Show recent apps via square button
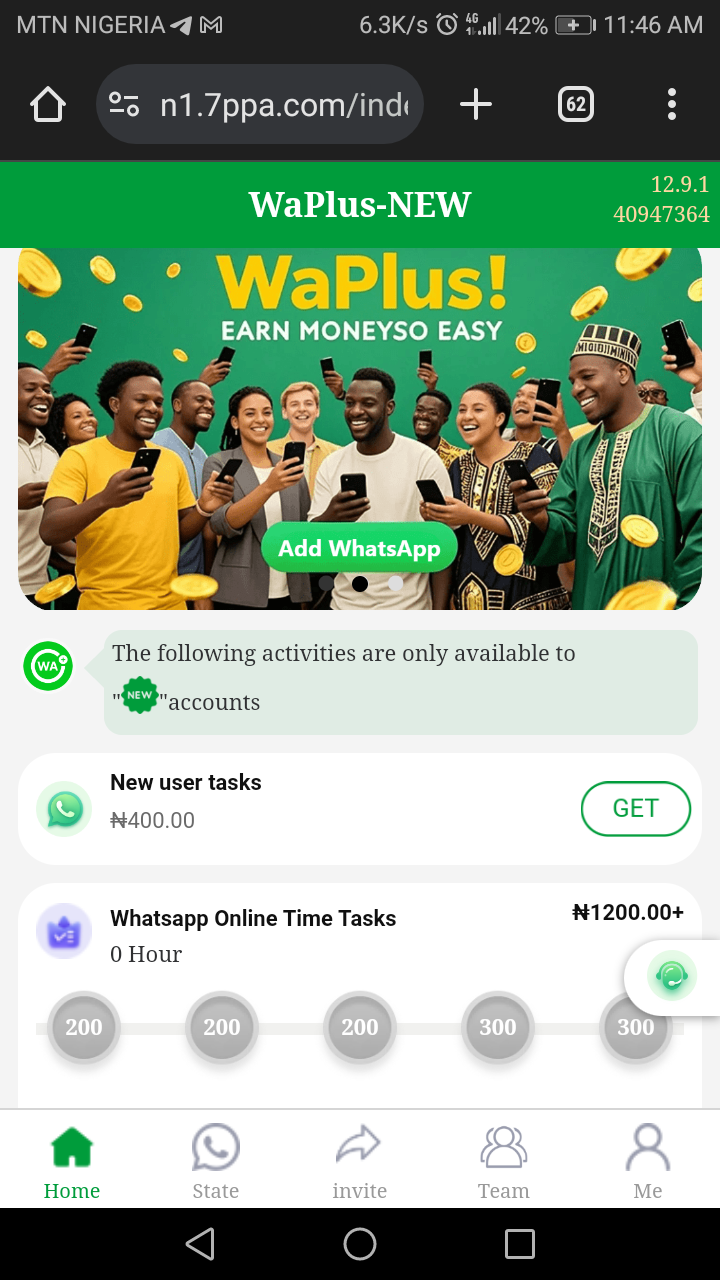Screen dimensions: 720x1280 [x=519, y=1244]
